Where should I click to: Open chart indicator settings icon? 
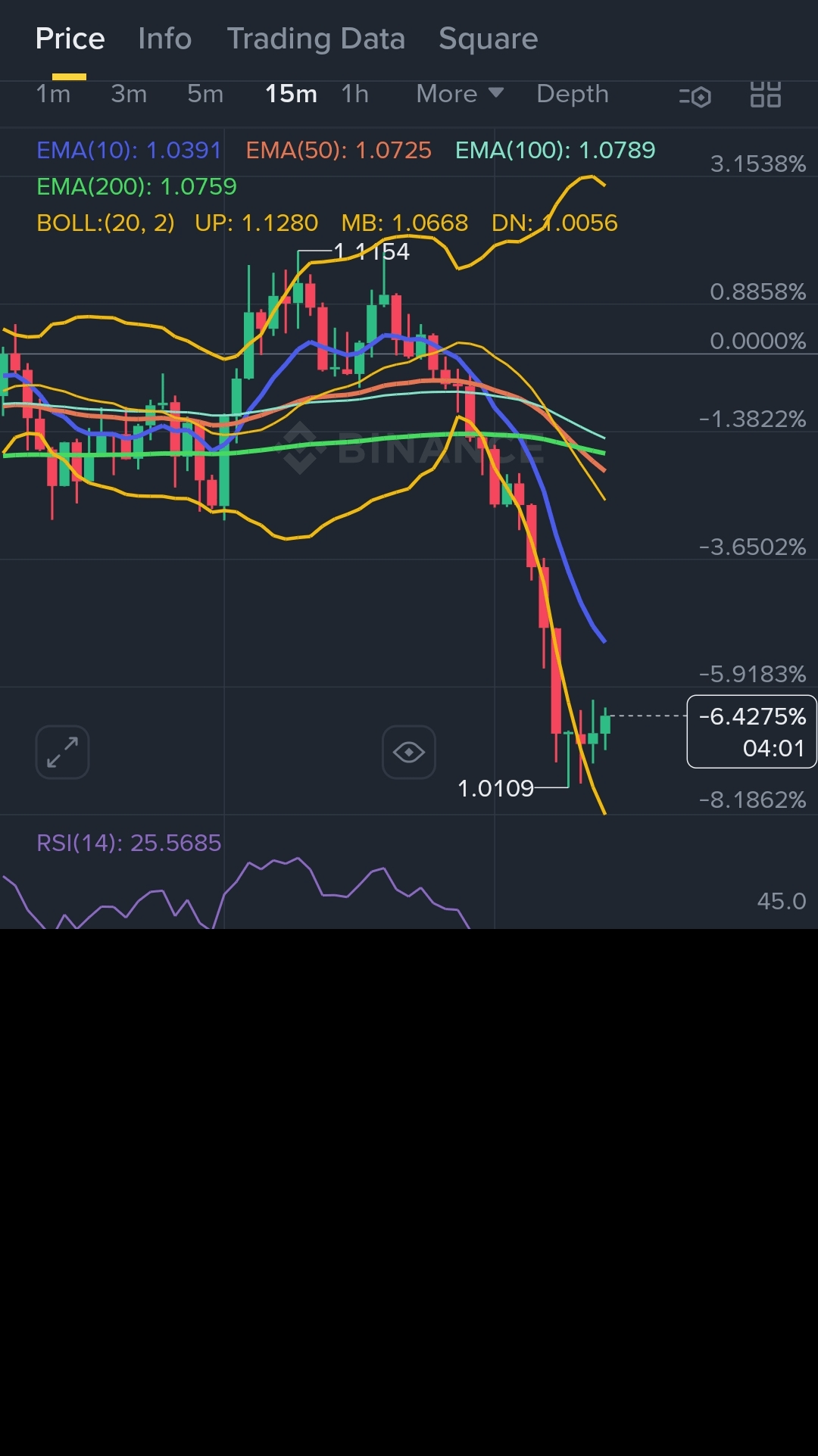[695, 96]
